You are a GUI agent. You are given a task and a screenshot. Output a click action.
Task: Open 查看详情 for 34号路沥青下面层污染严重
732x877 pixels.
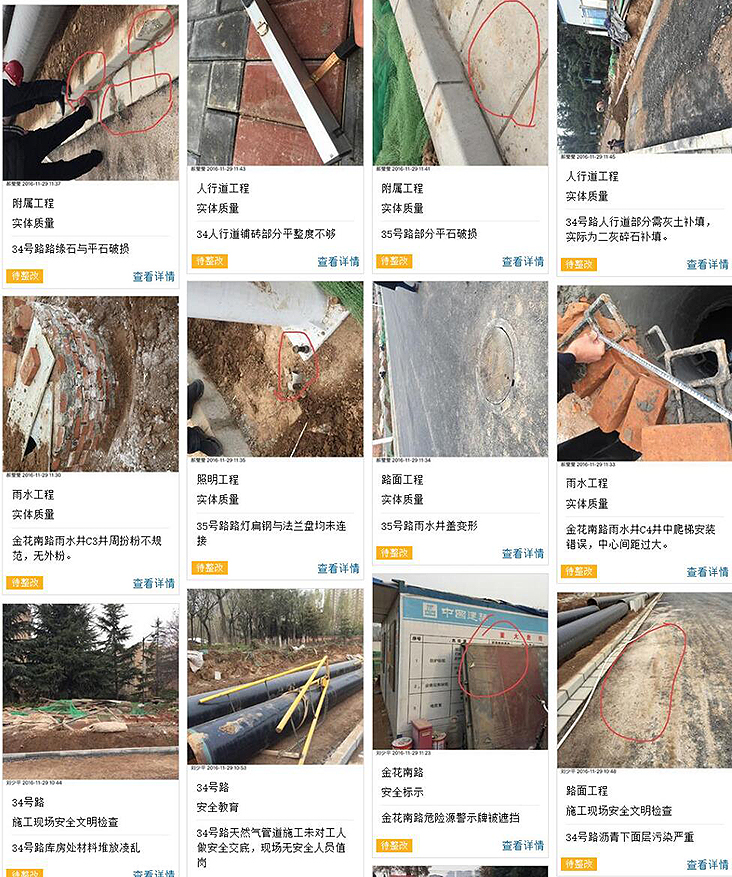pos(707,864)
